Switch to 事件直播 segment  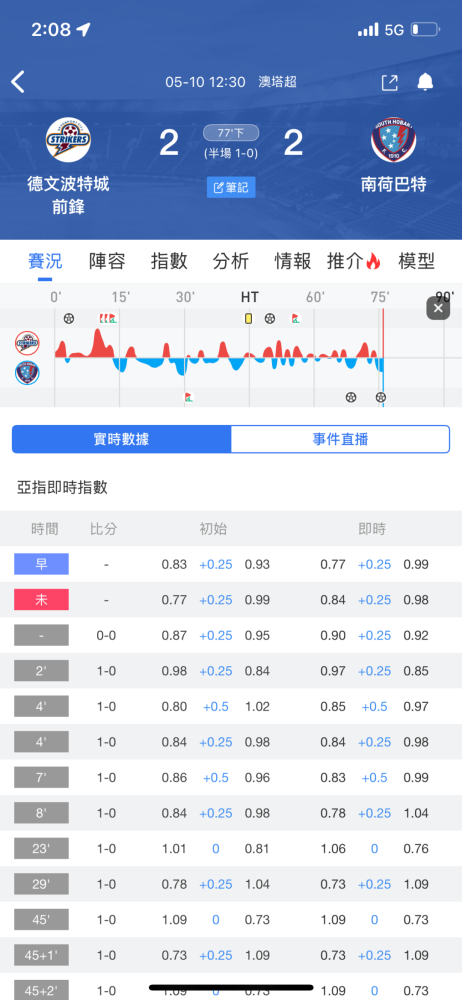pyautogui.click(x=340, y=439)
